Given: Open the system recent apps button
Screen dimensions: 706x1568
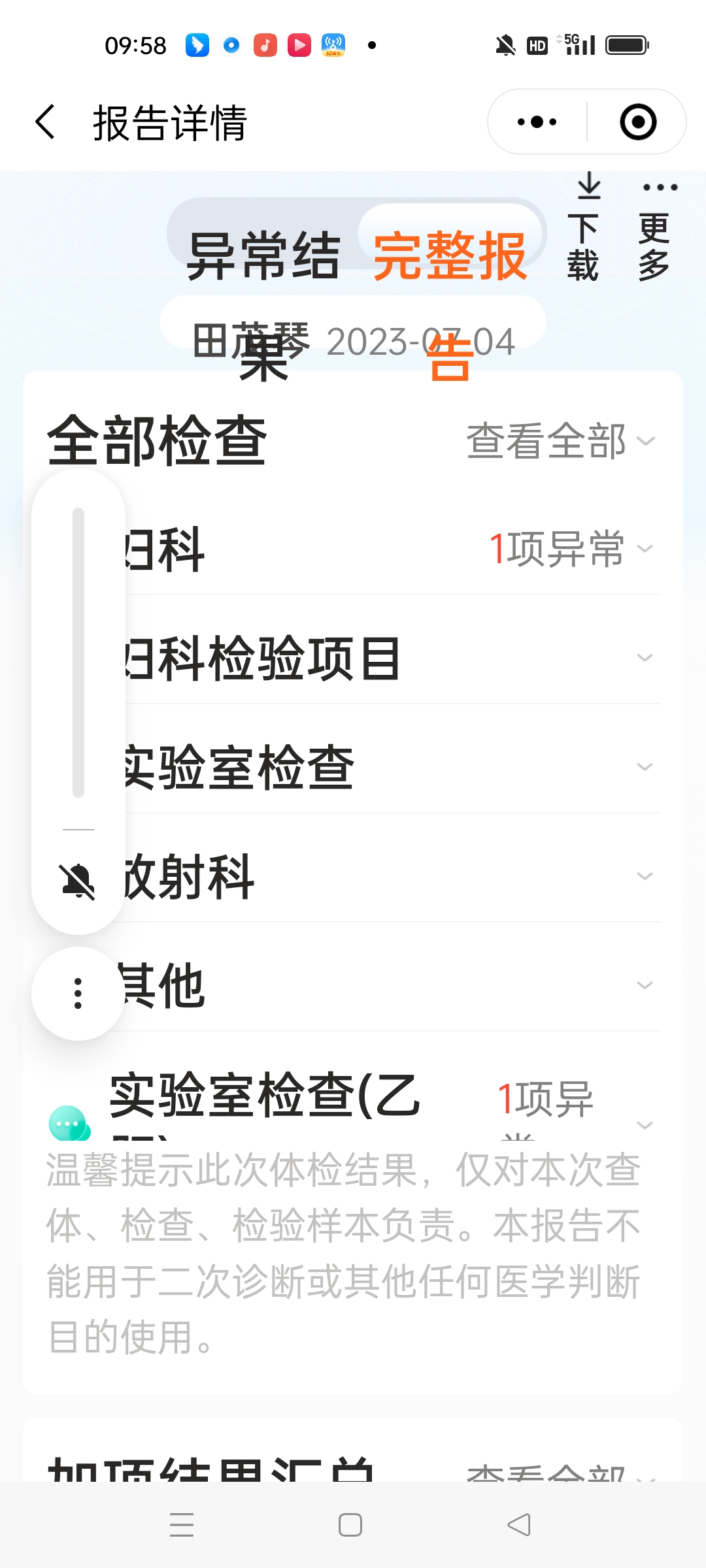Looking at the screenshot, I should tap(182, 1525).
